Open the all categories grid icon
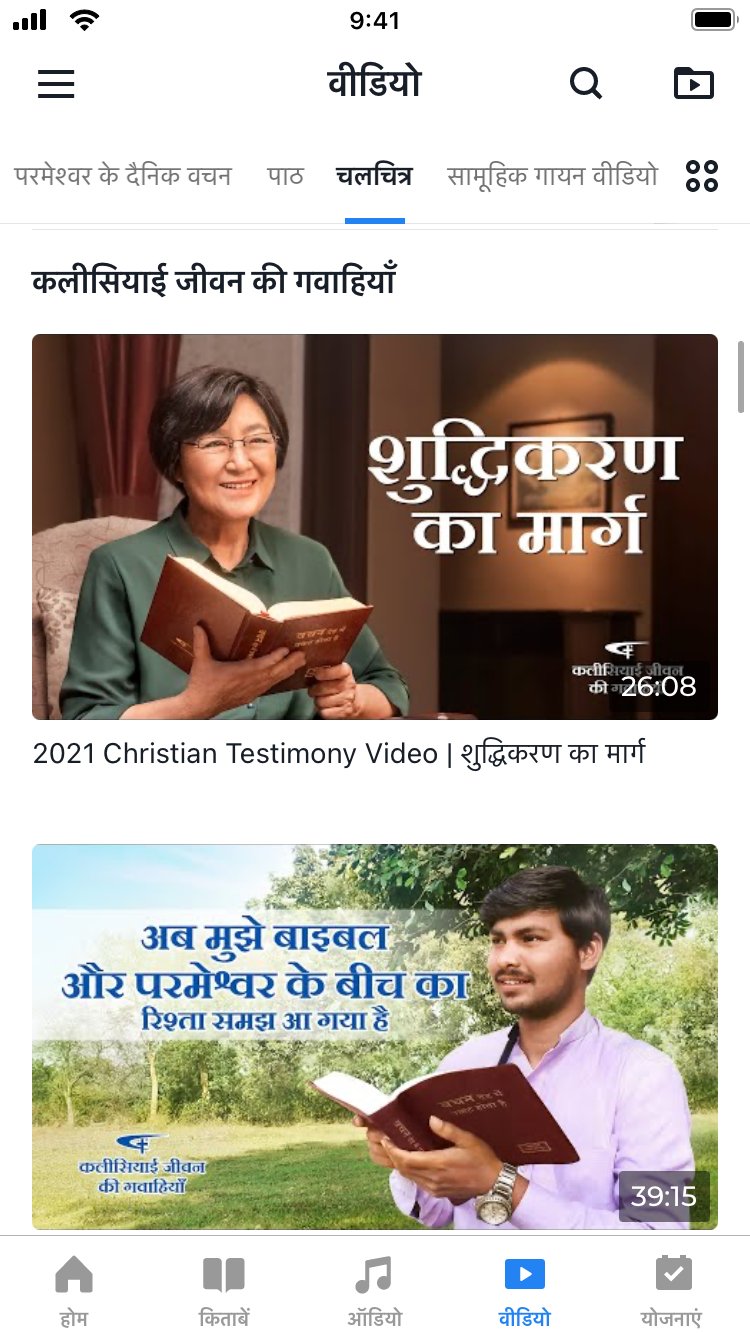The width and height of the screenshot is (750, 1334). click(x=702, y=177)
